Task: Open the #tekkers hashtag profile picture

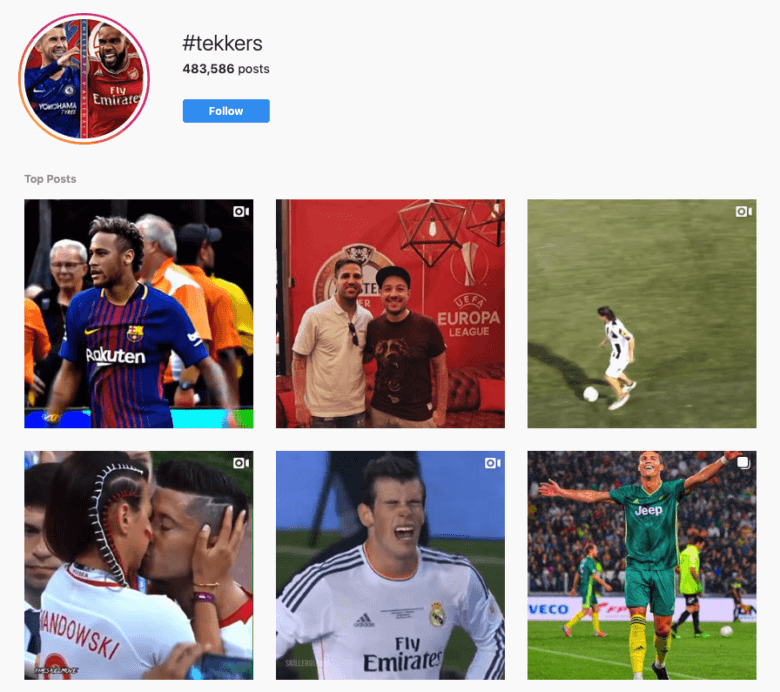Action: (x=84, y=79)
